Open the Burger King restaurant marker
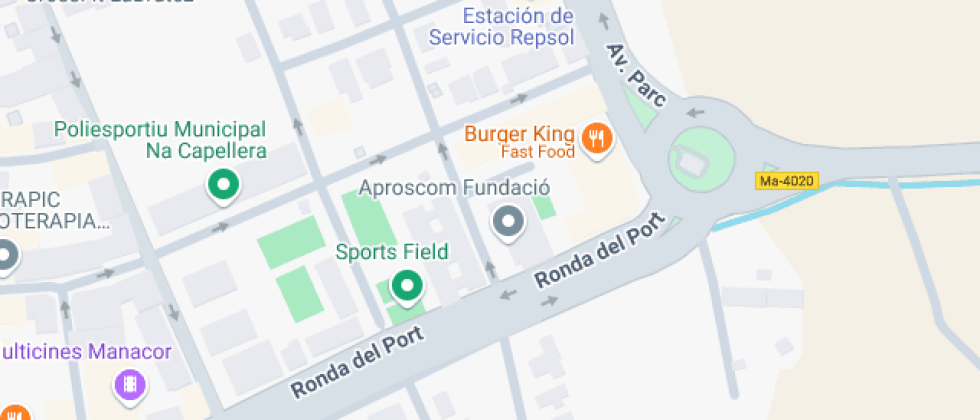 [596, 139]
